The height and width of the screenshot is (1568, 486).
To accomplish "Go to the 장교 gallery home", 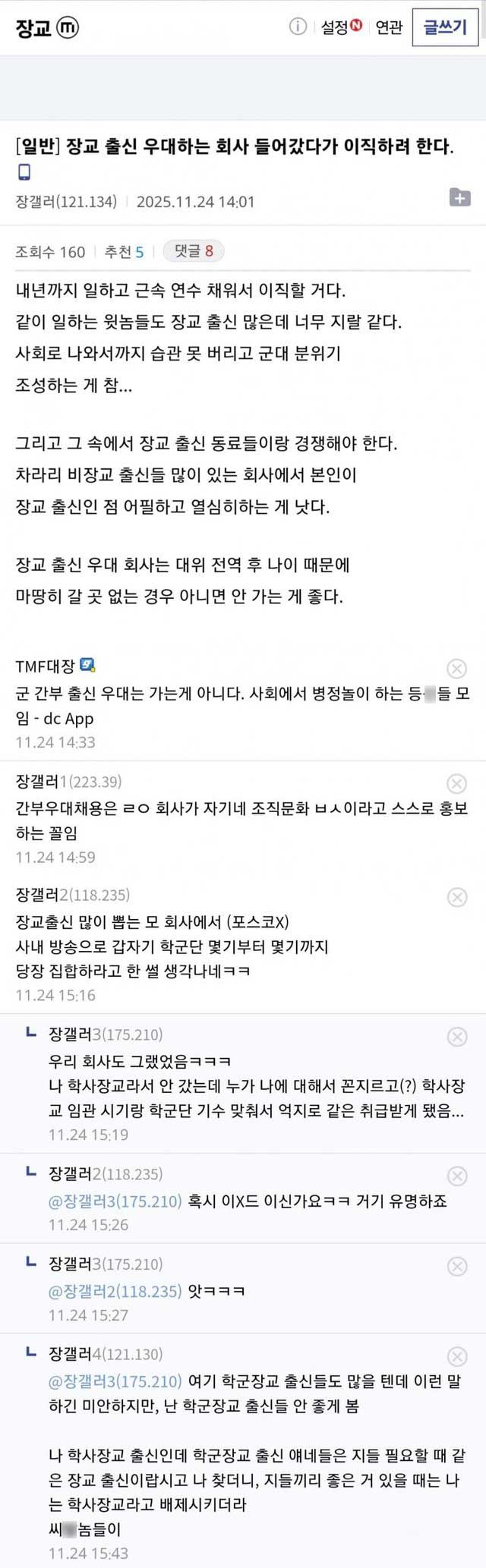I will (34, 28).
